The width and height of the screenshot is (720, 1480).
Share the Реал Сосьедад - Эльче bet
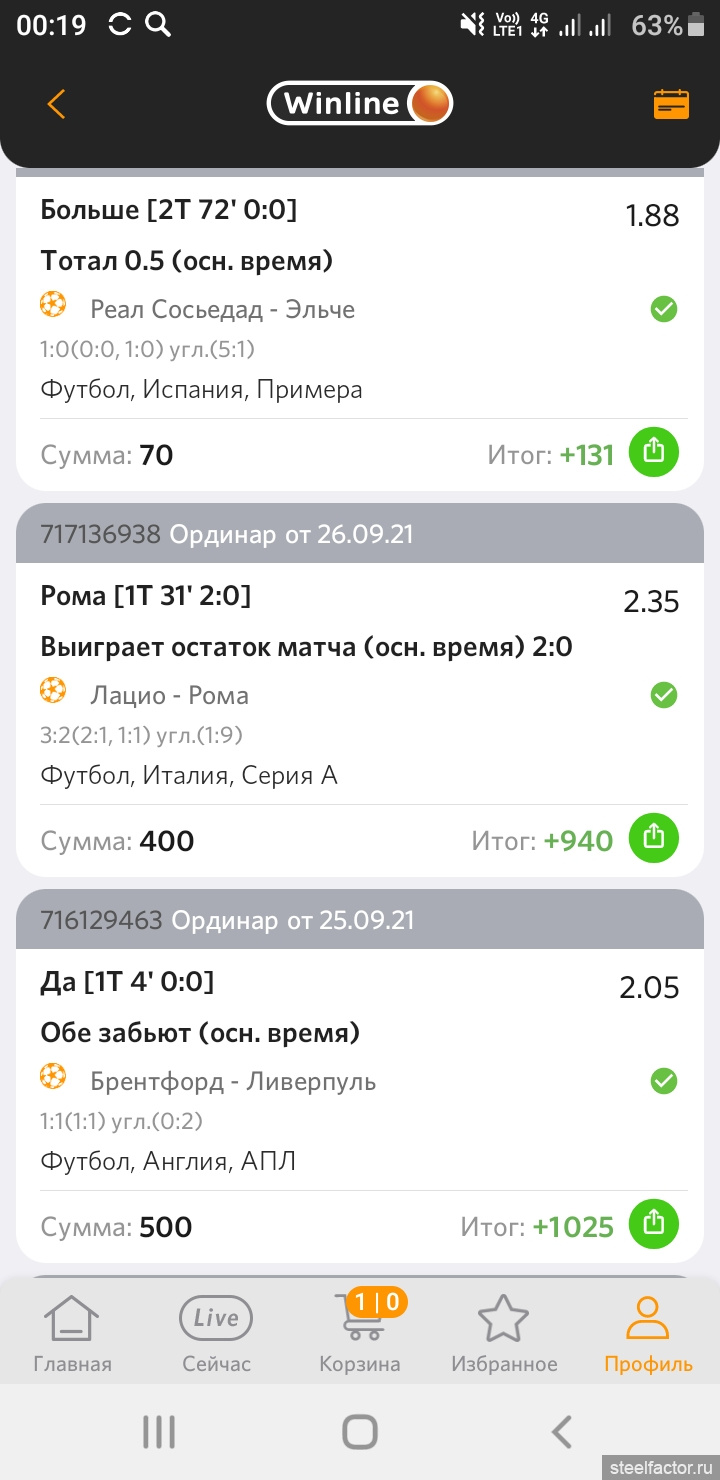(653, 452)
